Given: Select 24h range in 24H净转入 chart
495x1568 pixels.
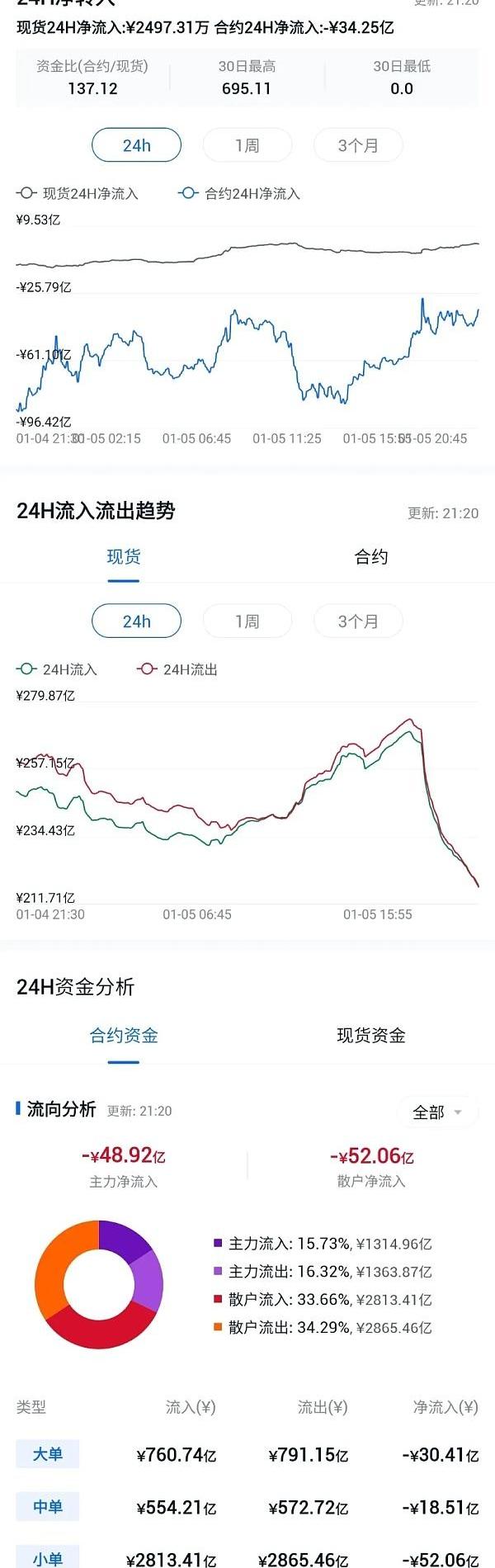Looking at the screenshot, I should point(136,145).
